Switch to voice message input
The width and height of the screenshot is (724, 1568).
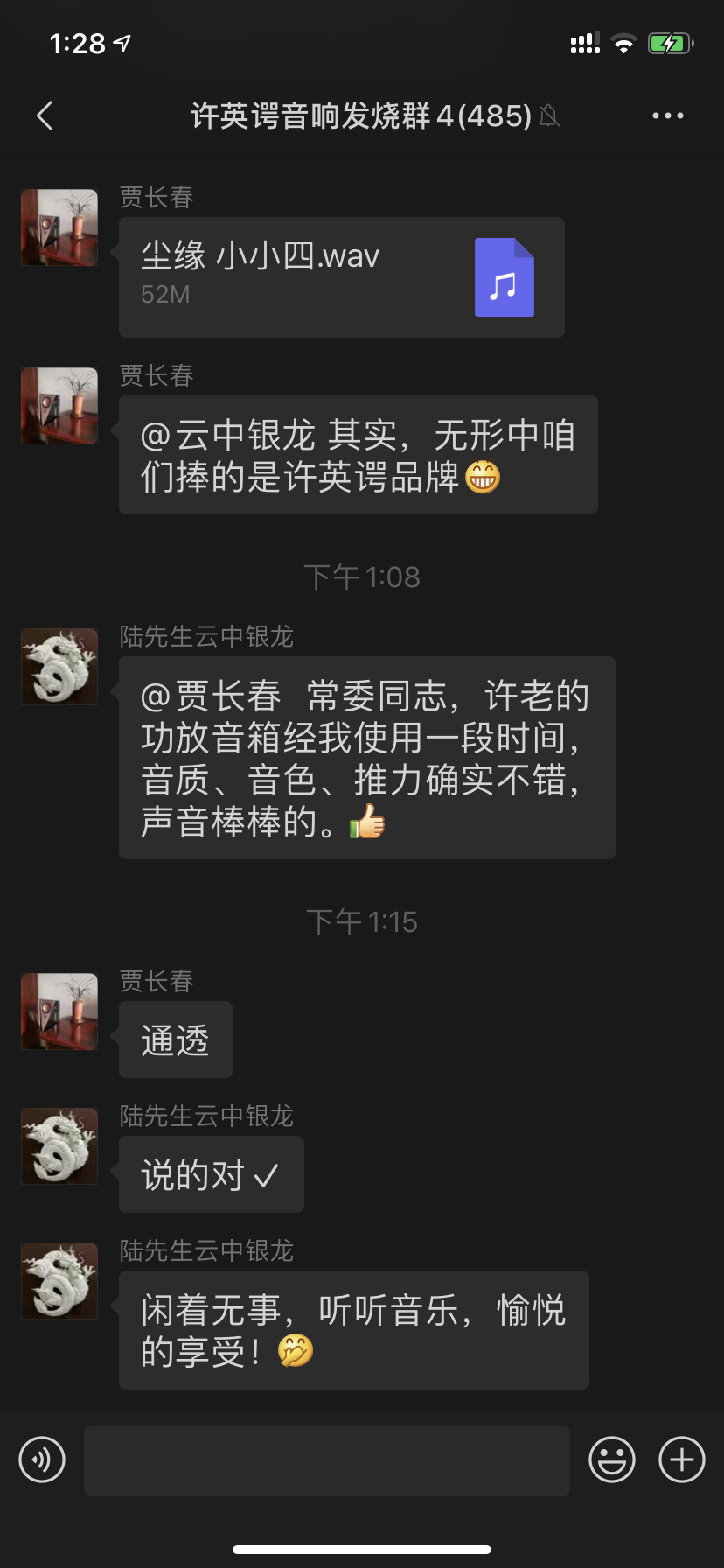(x=42, y=1459)
